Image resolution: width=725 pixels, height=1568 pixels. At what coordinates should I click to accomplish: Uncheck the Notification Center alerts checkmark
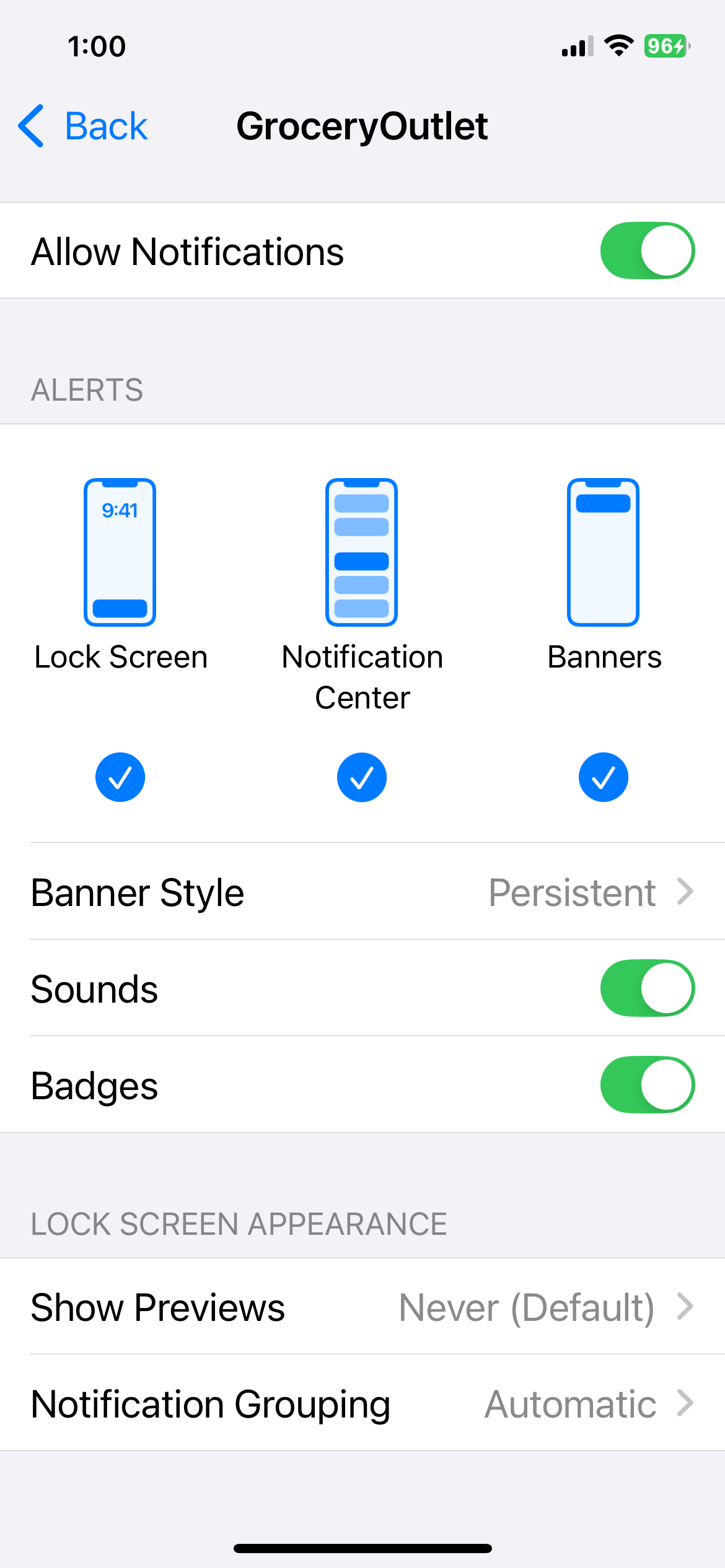coord(362,777)
